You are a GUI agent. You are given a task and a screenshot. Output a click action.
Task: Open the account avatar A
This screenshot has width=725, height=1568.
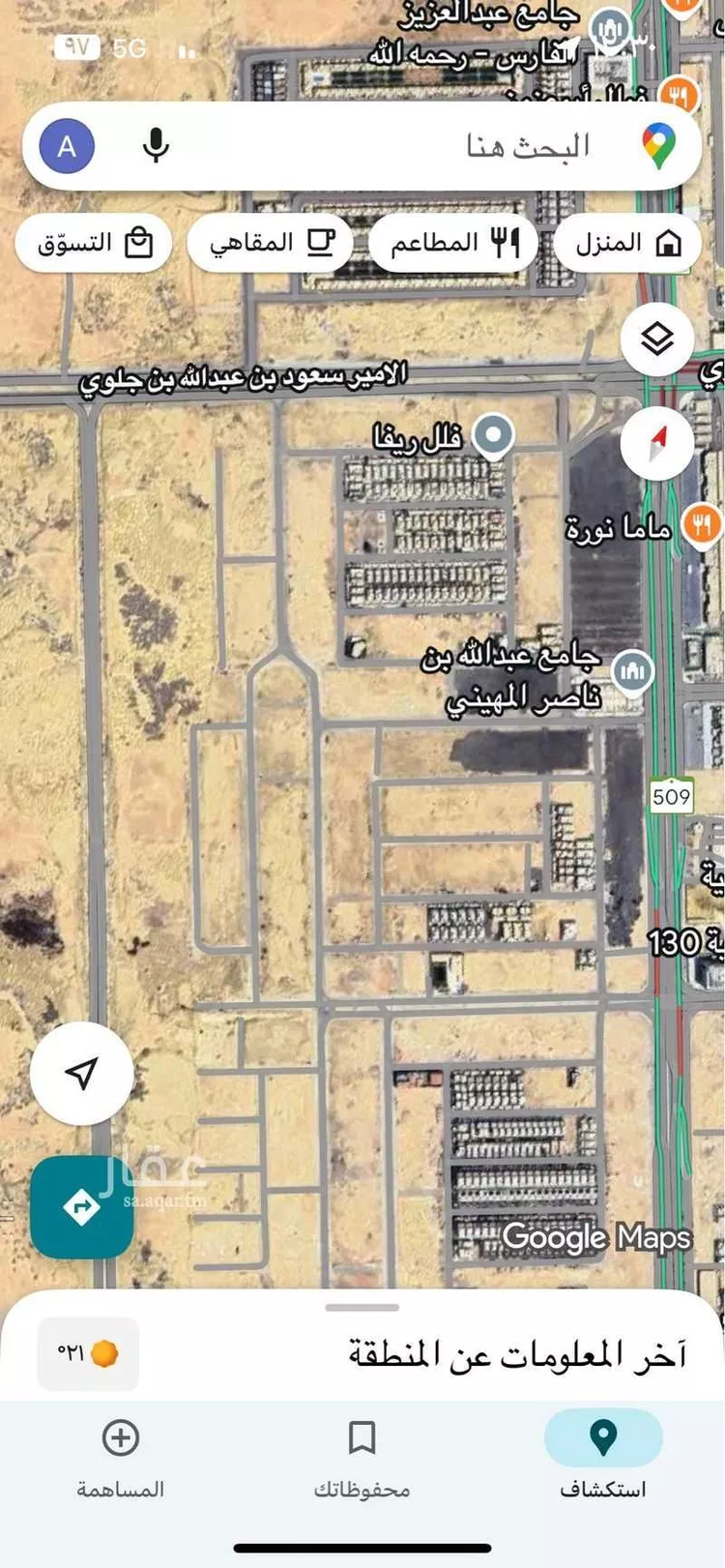[67, 146]
